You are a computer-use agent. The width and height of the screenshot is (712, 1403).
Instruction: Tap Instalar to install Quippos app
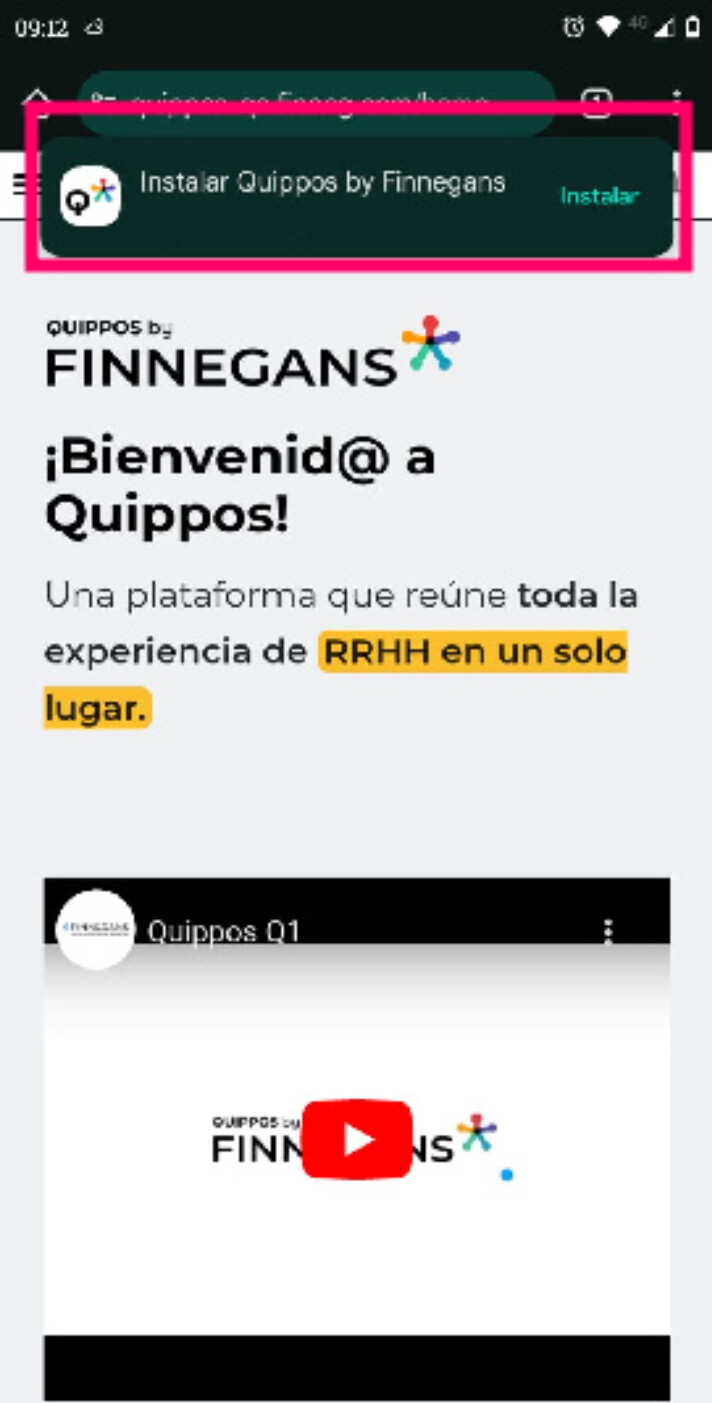(x=598, y=196)
